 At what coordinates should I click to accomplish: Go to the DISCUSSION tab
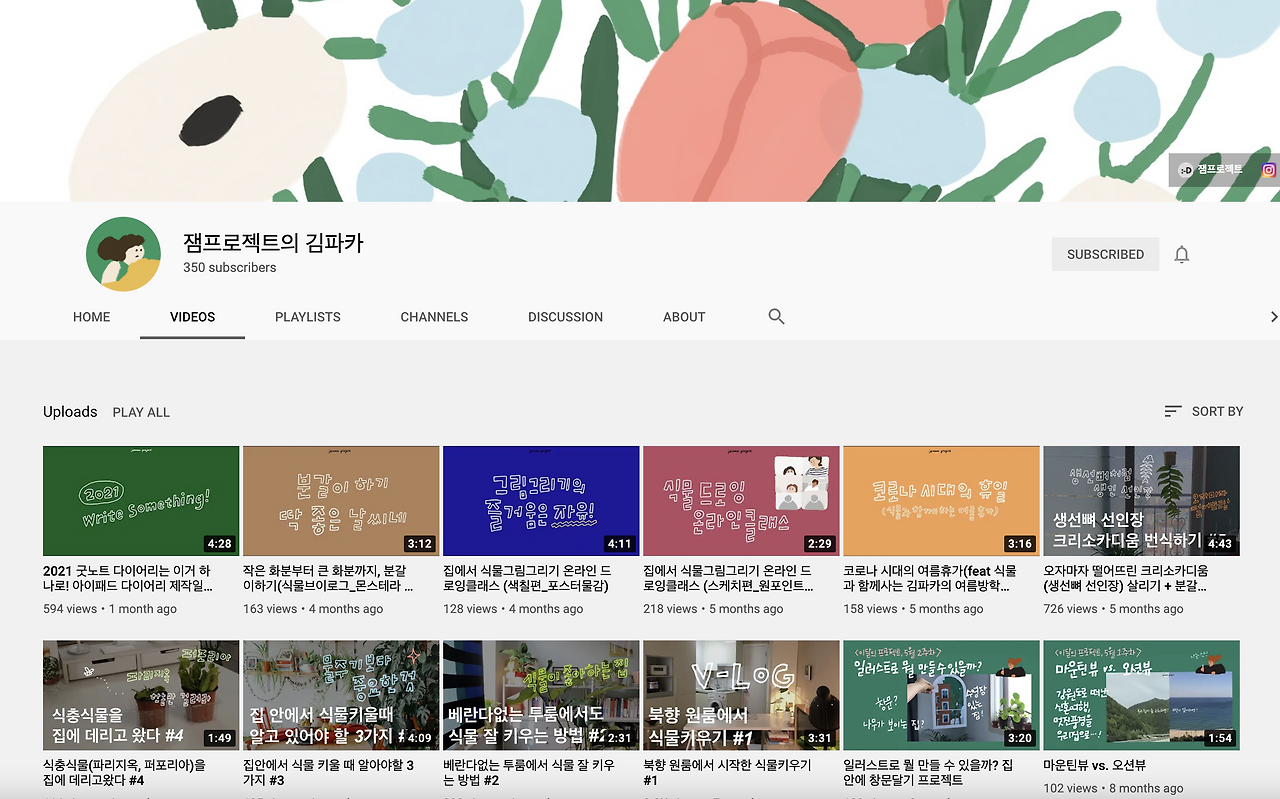point(565,317)
